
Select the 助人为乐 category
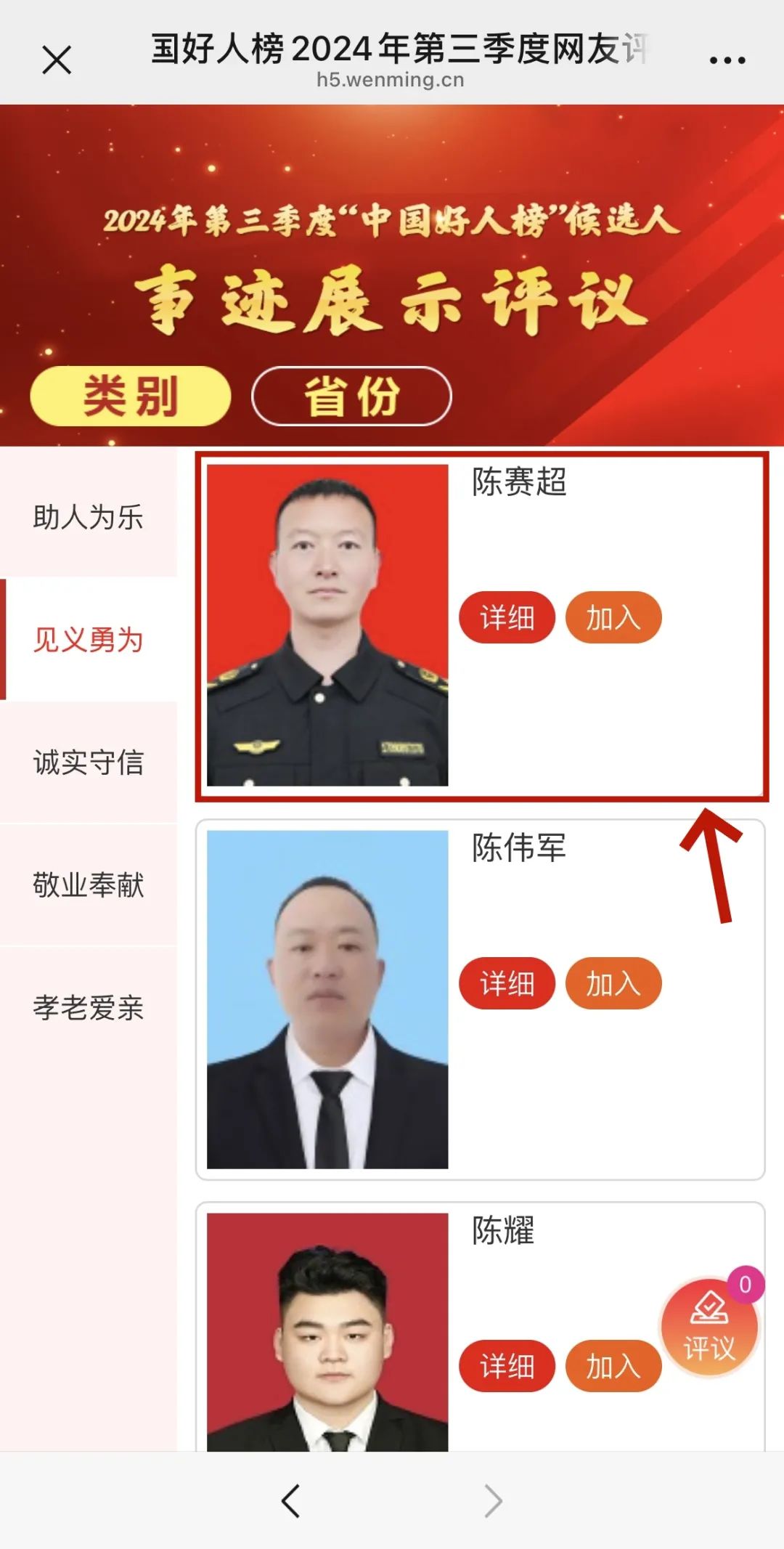[89, 517]
